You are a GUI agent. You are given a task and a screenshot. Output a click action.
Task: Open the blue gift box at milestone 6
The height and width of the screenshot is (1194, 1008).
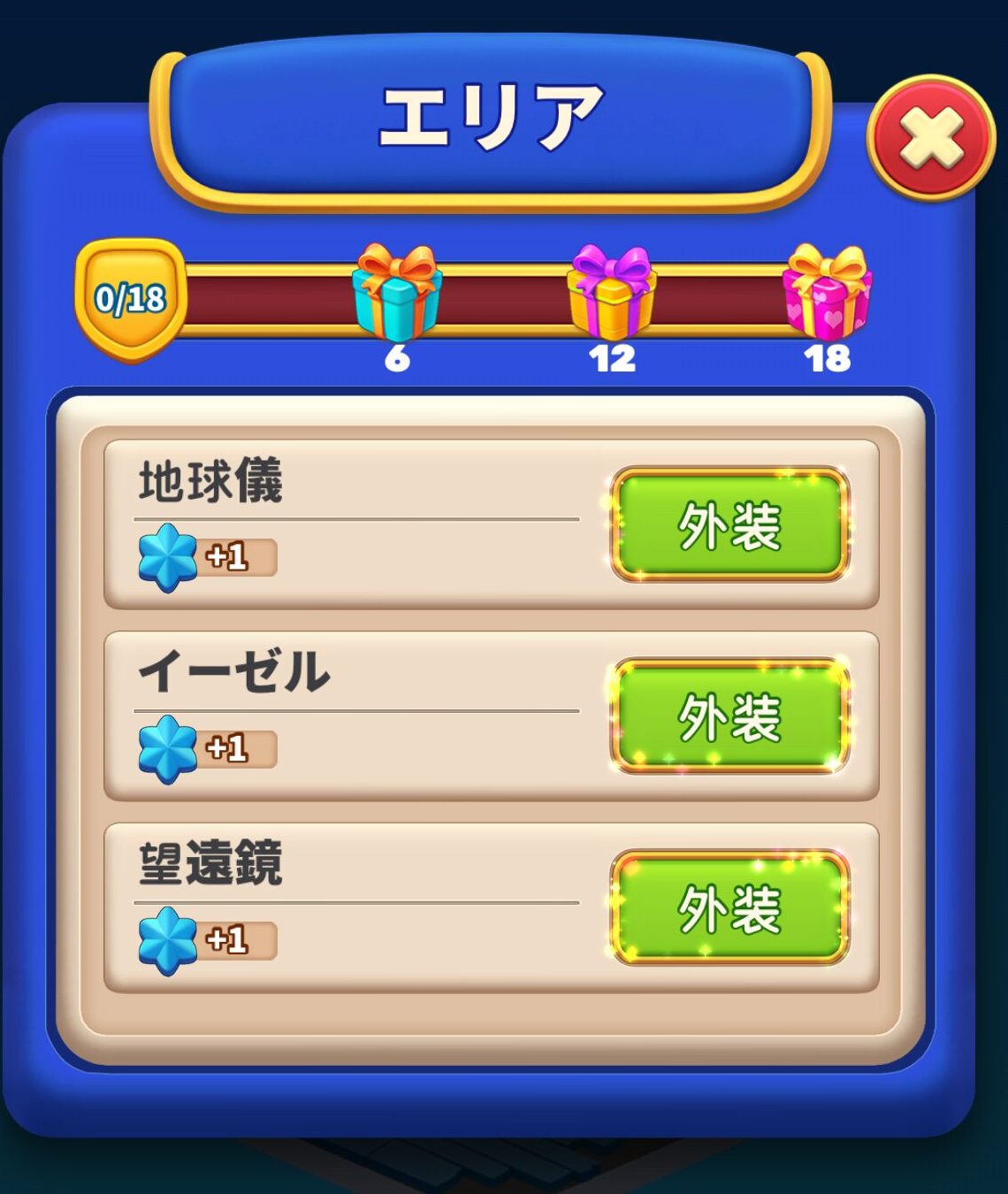tap(397, 297)
